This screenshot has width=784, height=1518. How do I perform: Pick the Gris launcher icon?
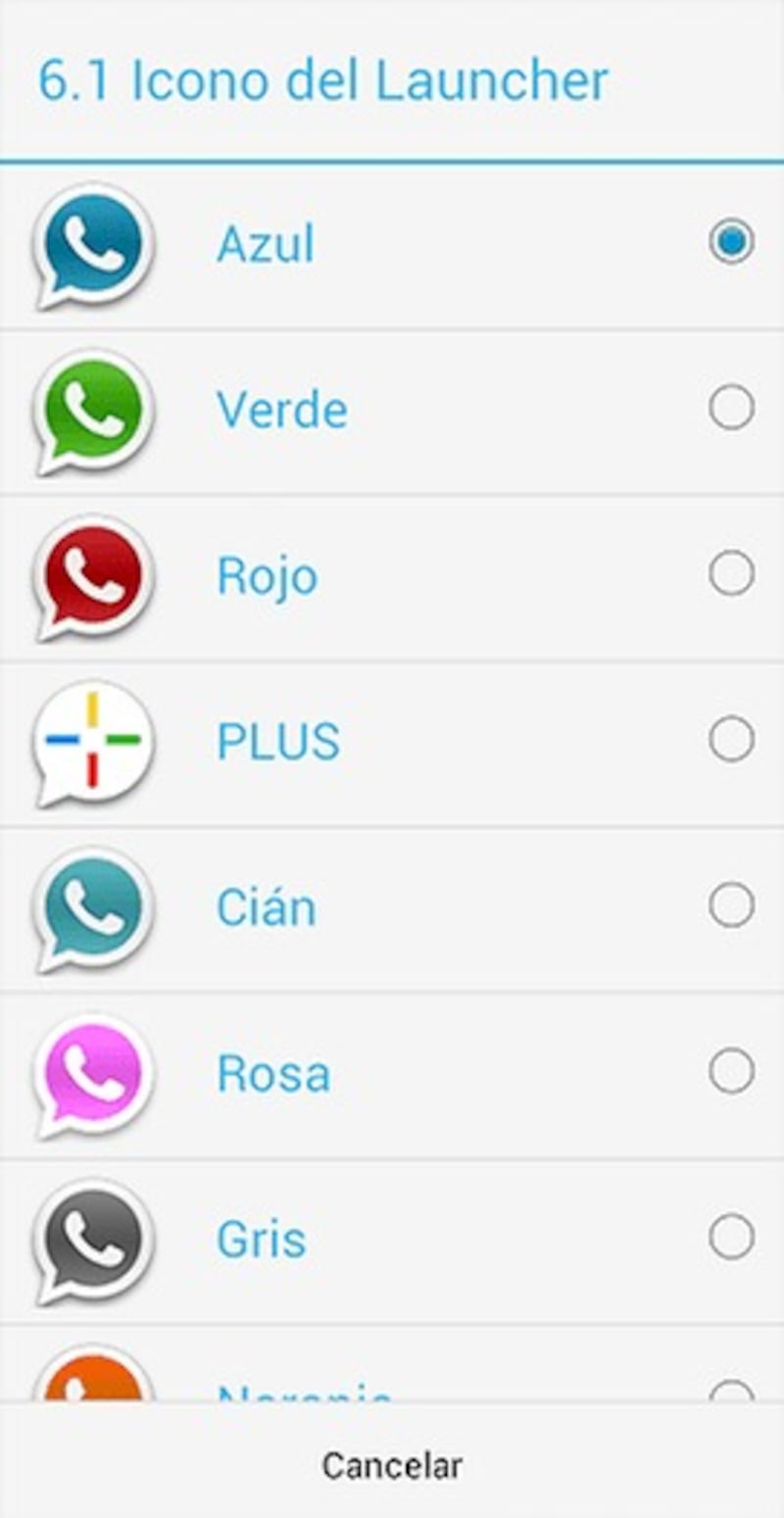coord(392,1239)
